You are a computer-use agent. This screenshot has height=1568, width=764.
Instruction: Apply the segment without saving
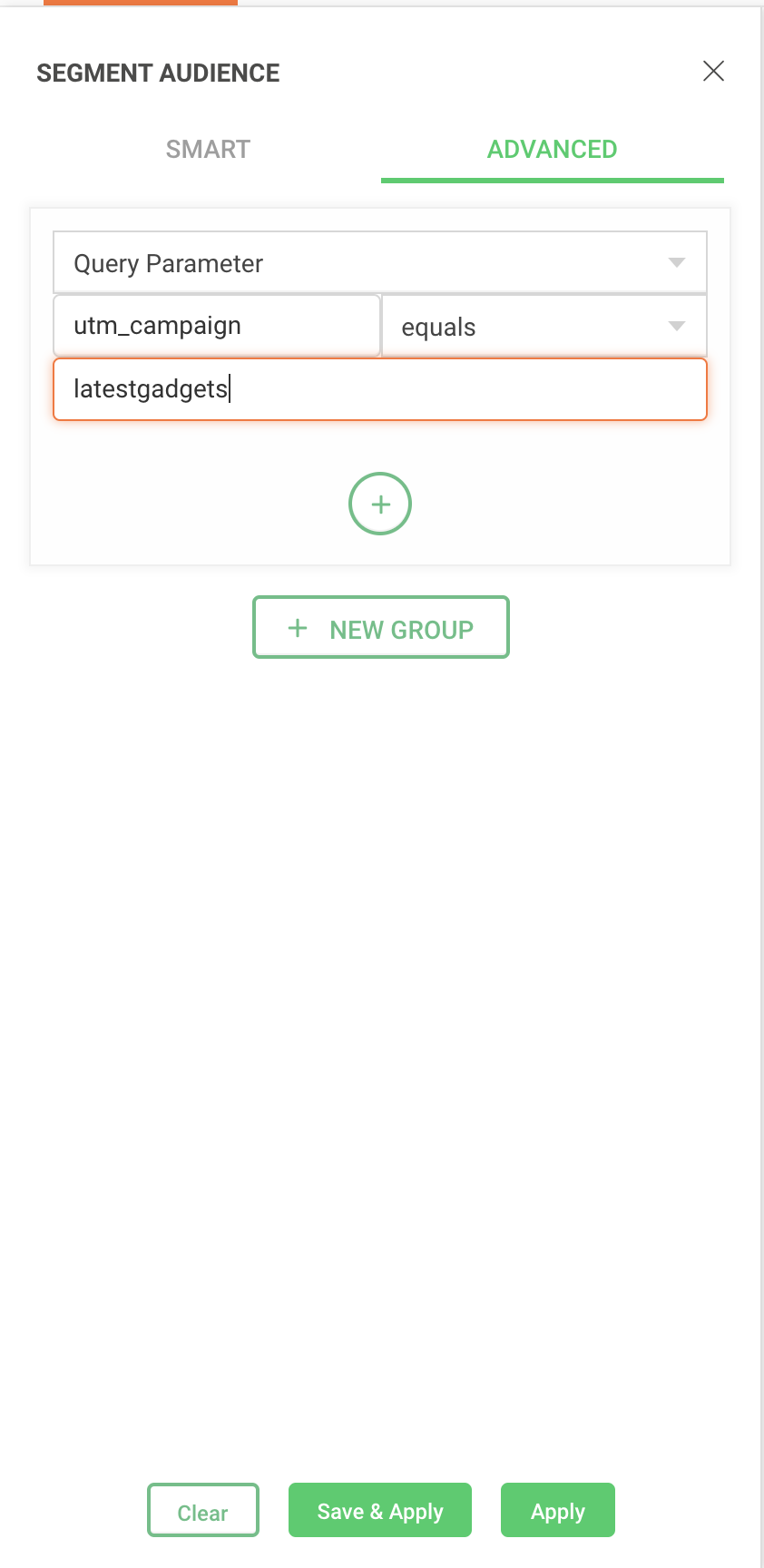click(x=558, y=1512)
